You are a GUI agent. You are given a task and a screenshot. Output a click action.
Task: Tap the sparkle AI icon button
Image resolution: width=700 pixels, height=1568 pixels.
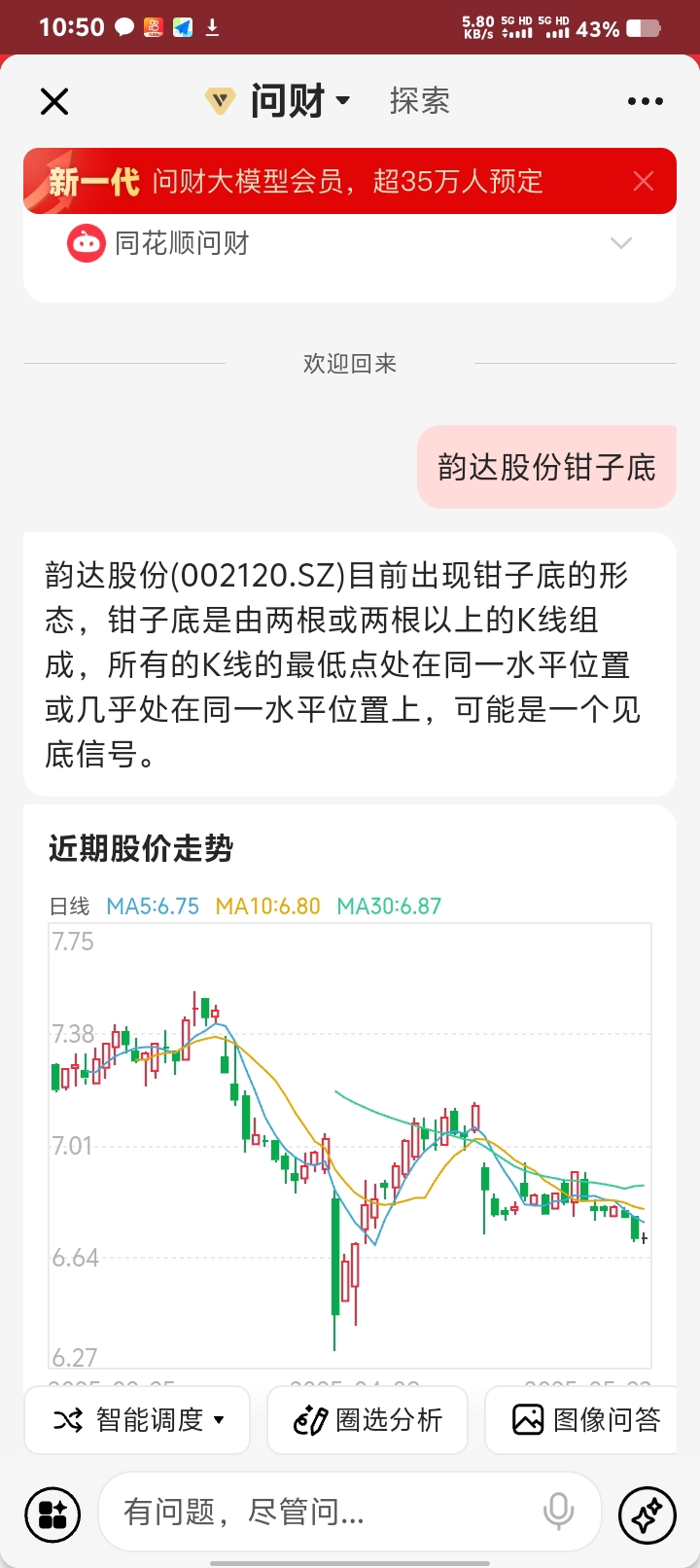coord(647,1515)
